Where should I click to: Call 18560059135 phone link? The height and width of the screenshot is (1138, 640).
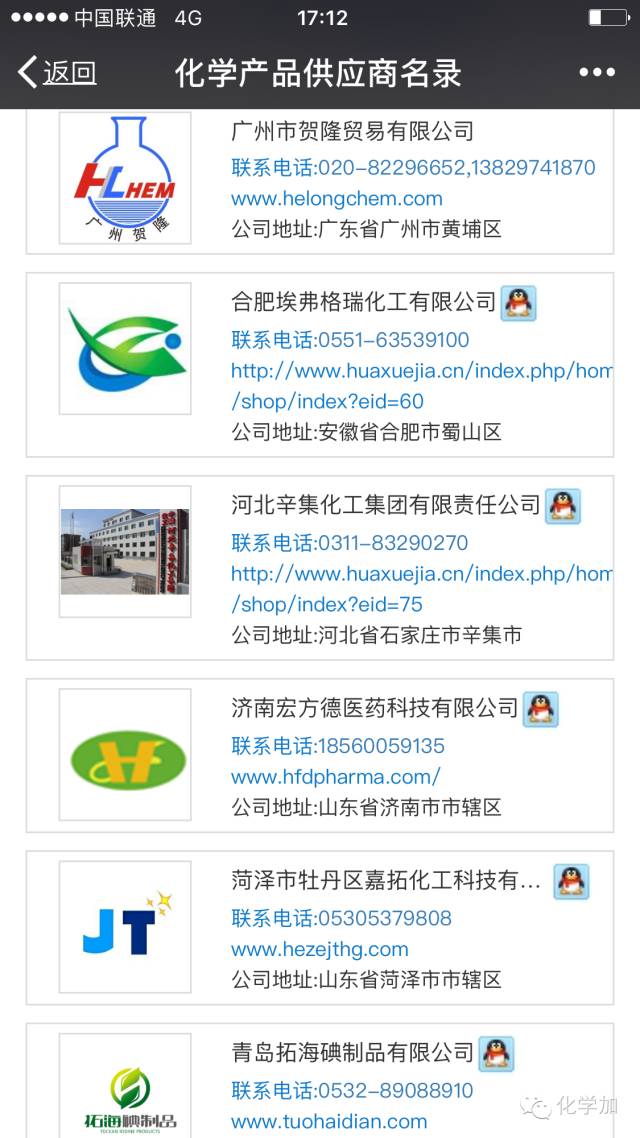[338, 746]
